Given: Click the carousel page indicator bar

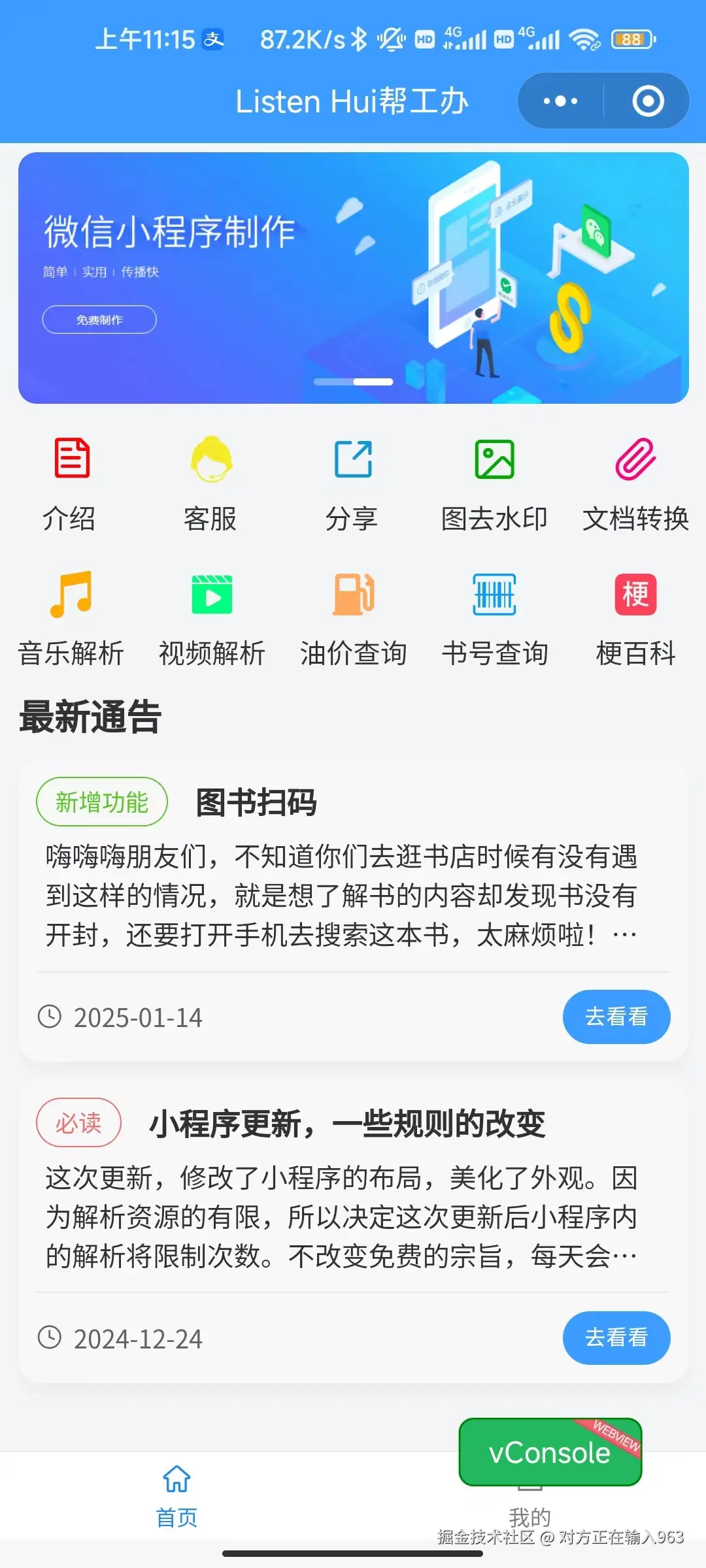Looking at the screenshot, I should pos(353,381).
